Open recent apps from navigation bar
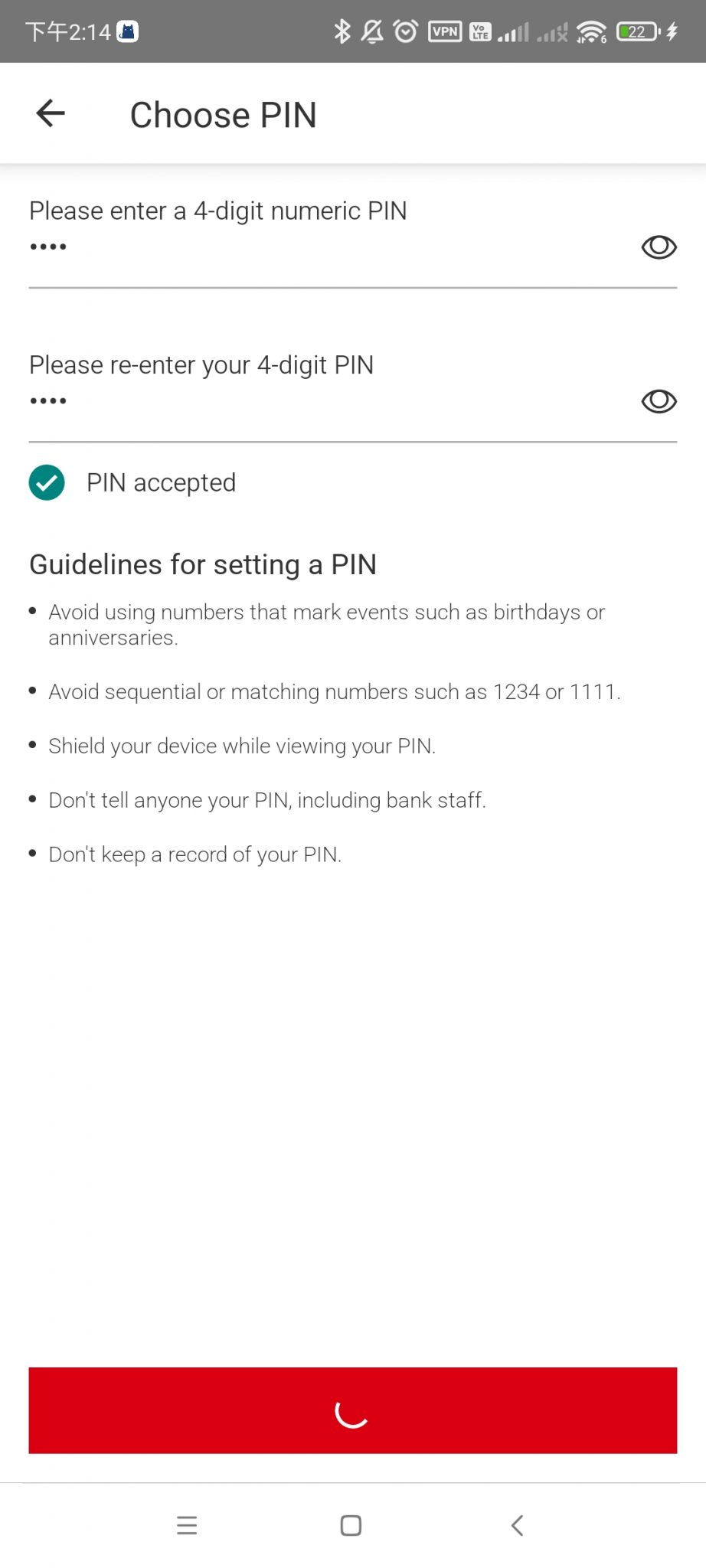 (187, 1525)
